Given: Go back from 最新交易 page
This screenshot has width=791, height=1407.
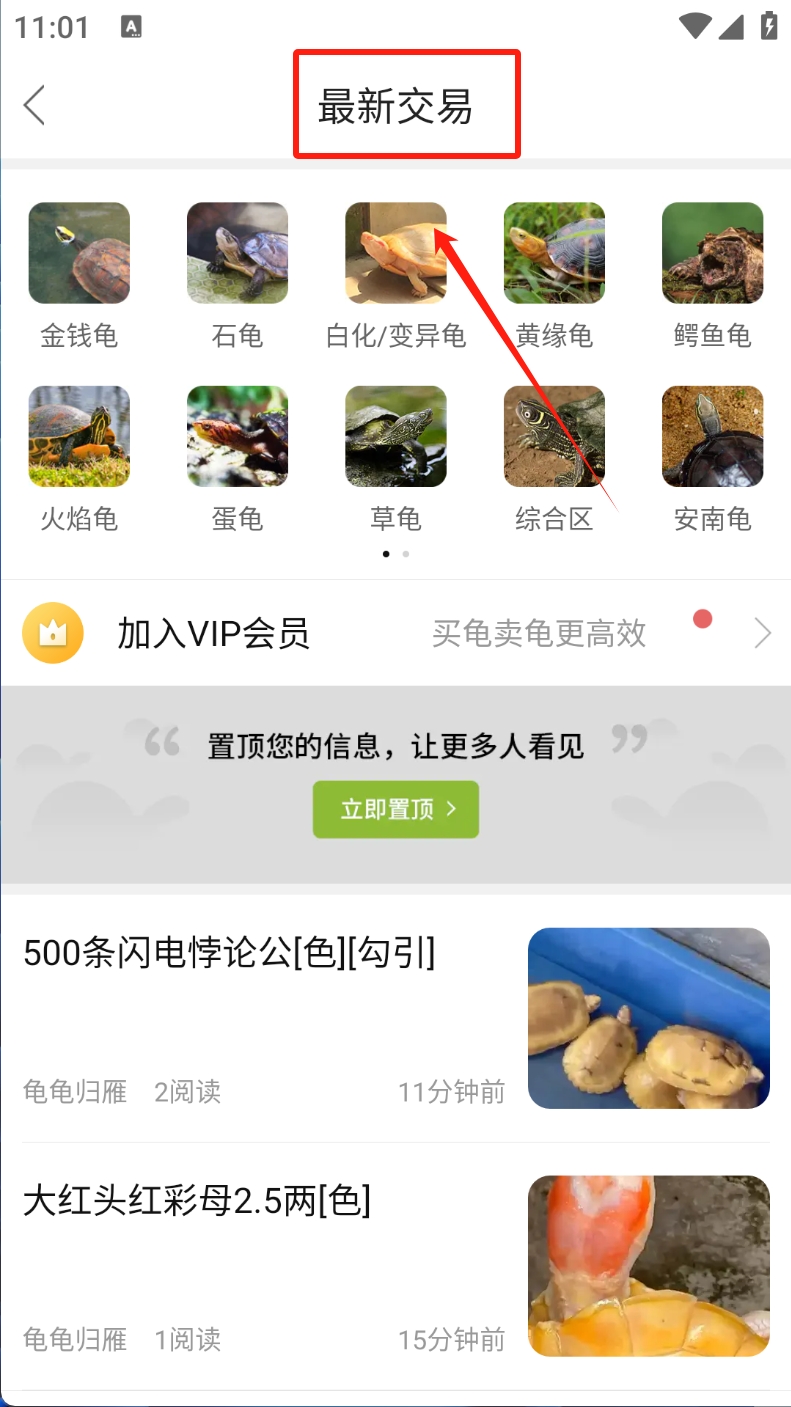Looking at the screenshot, I should tap(35, 105).
